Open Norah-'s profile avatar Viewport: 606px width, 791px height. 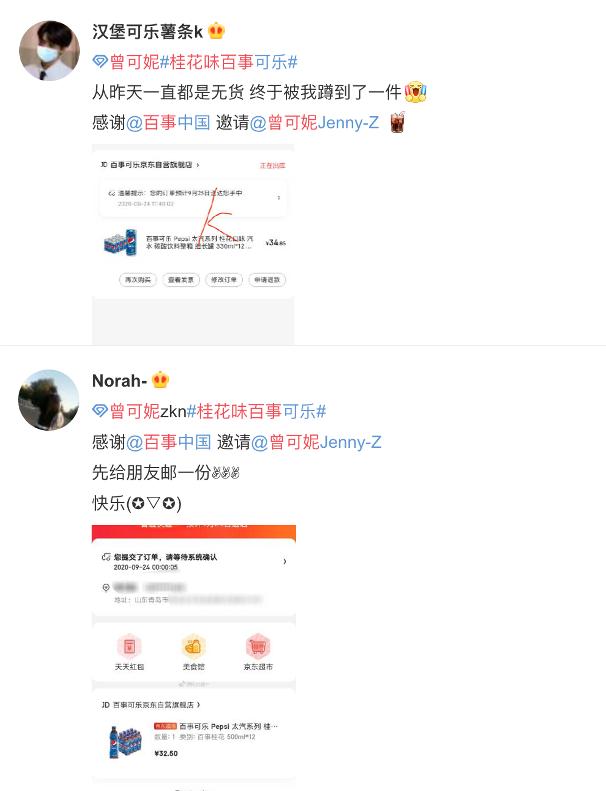pos(49,400)
